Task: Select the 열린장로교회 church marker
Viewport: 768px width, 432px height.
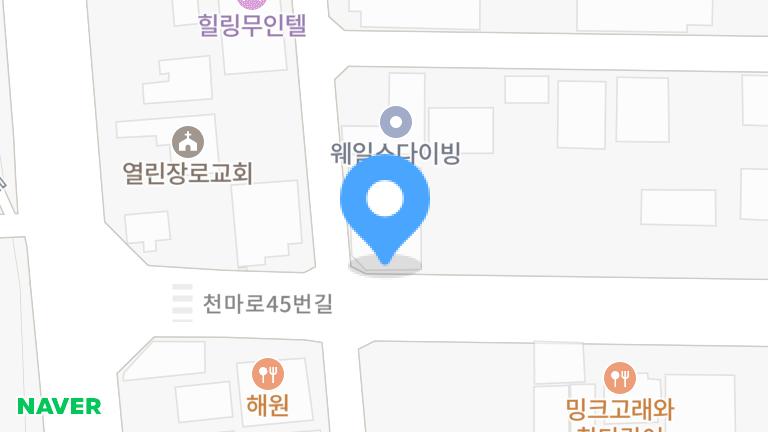Action: [187, 140]
